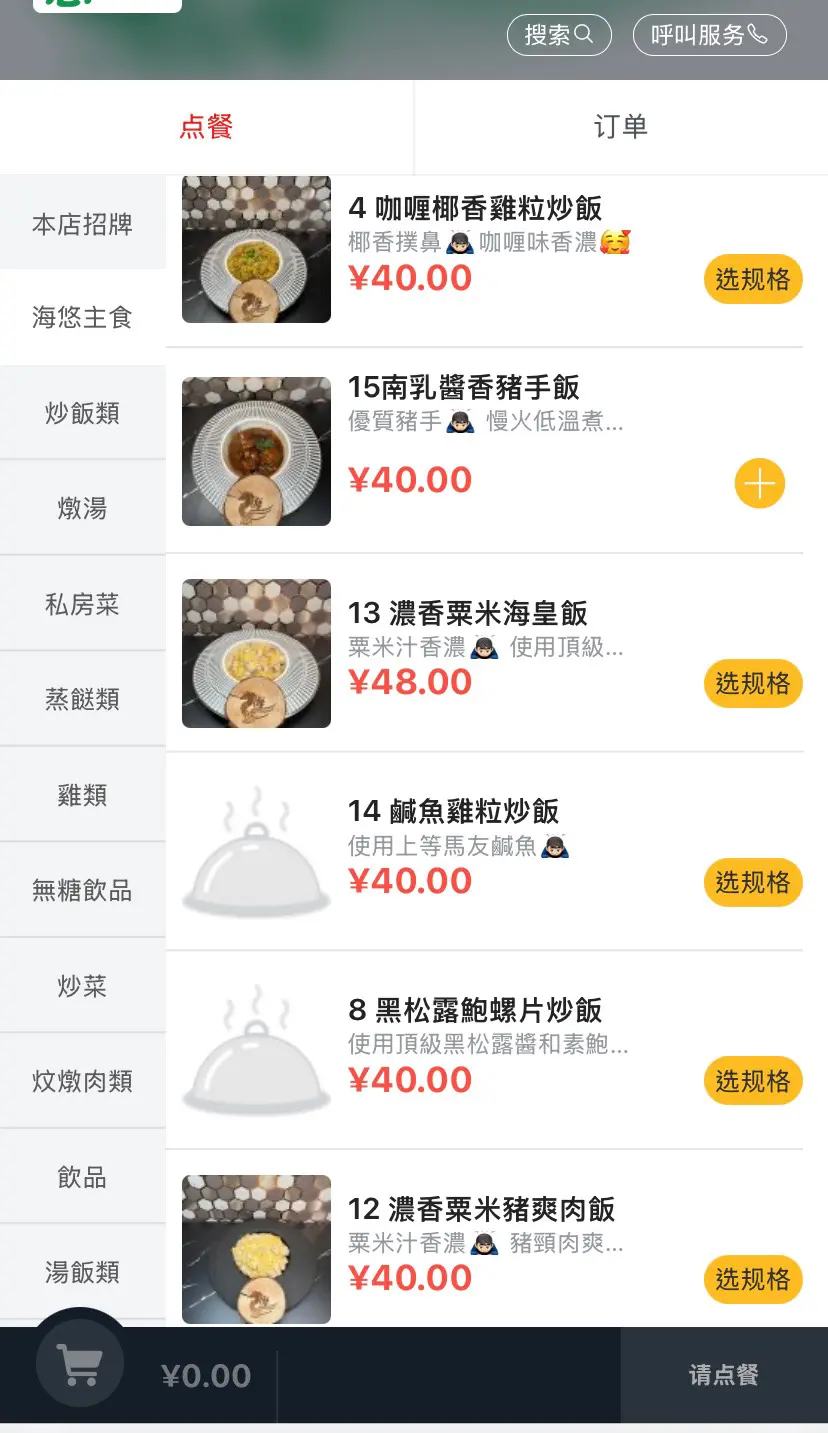Open the 蒸餸類 category

click(82, 700)
